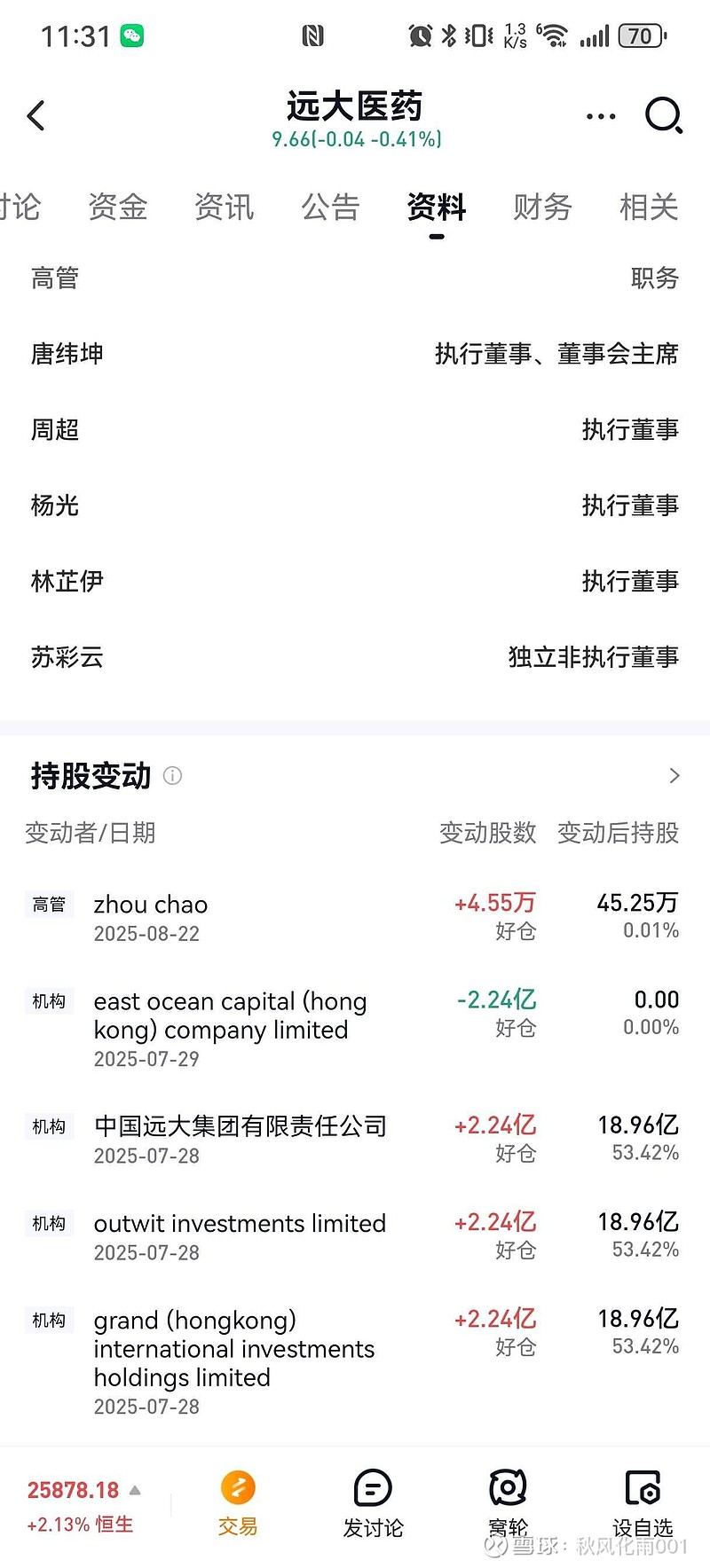Tap the info icon beside 持股变动

pyautogui.click(x=173, y=776)
